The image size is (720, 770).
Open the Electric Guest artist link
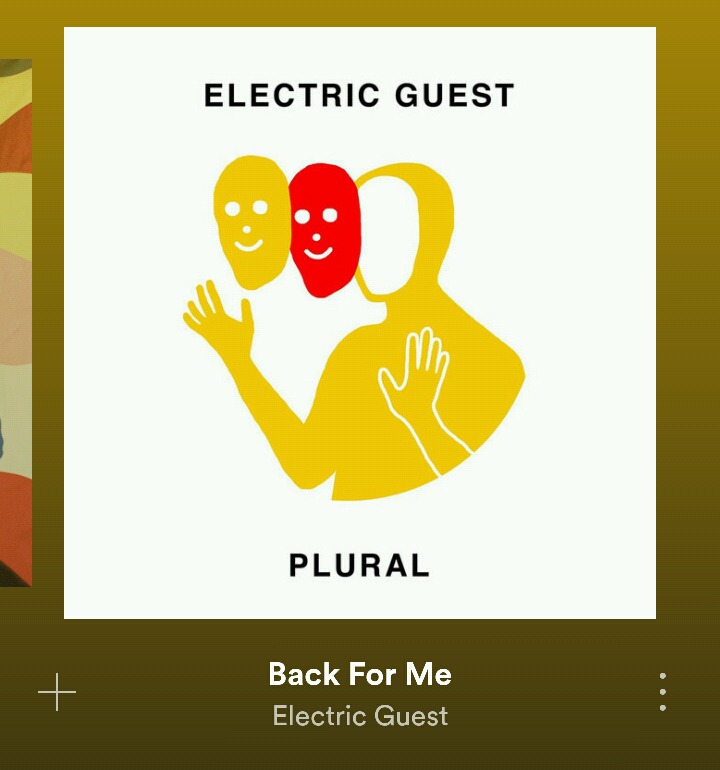coord(360,716)
